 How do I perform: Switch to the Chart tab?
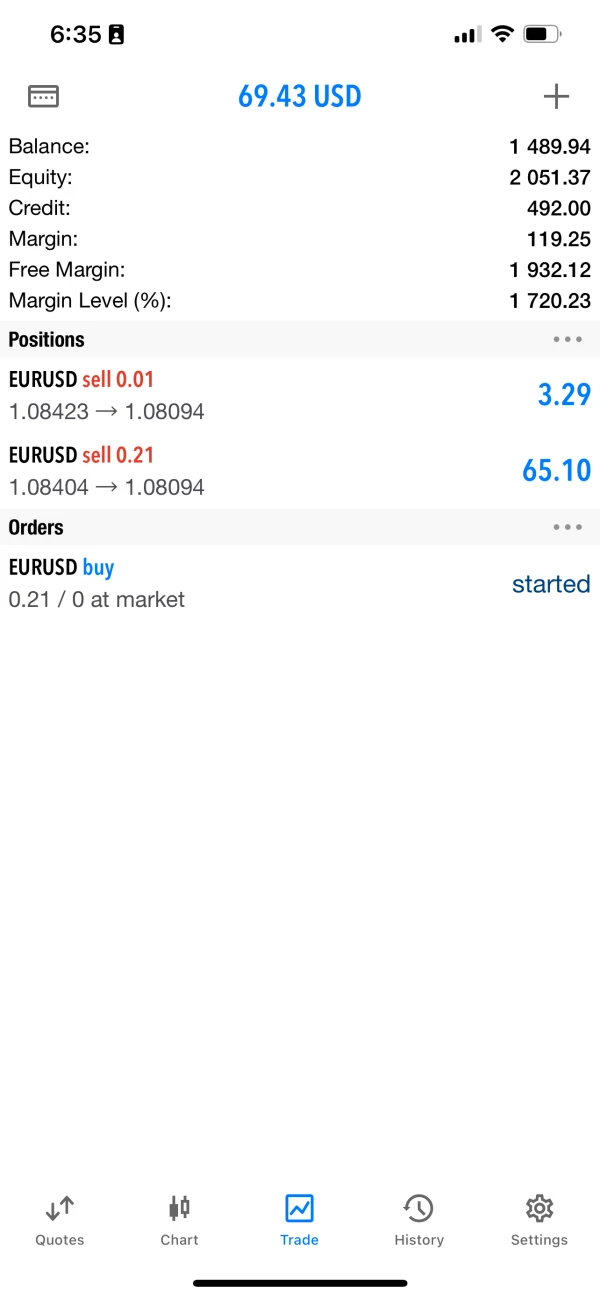click(180, 1220)
